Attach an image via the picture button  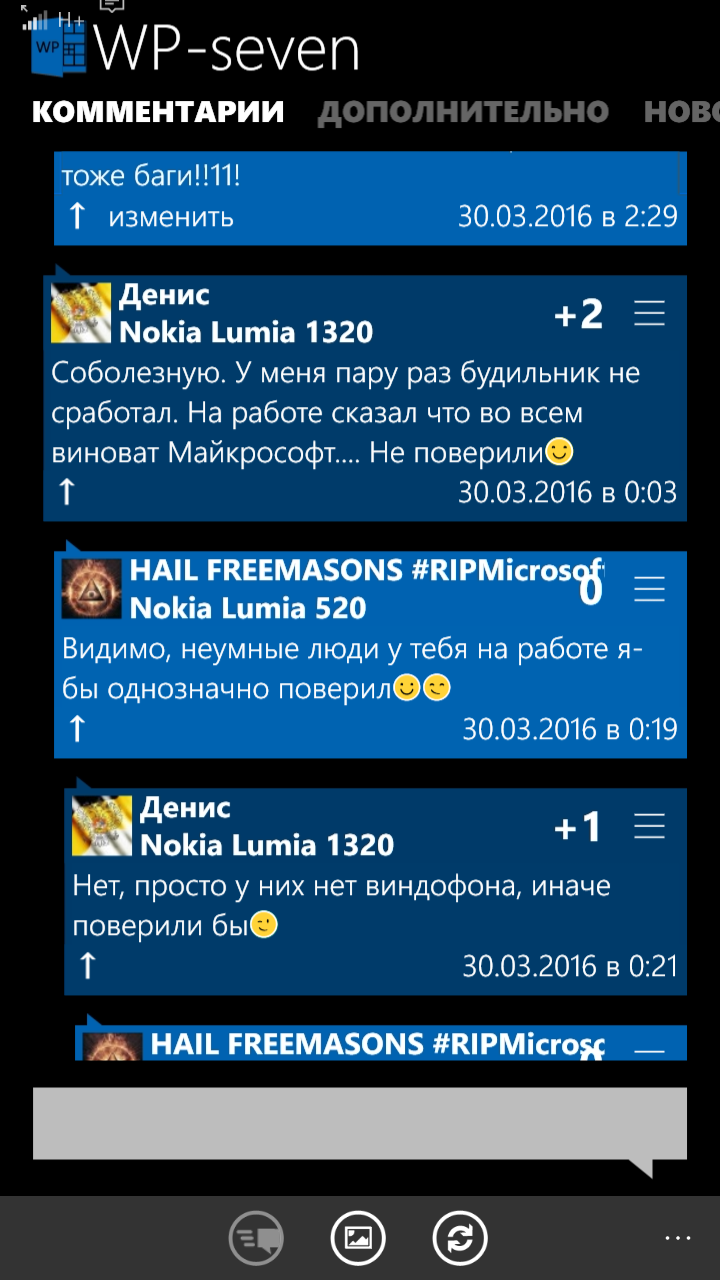pos(358,1238)
